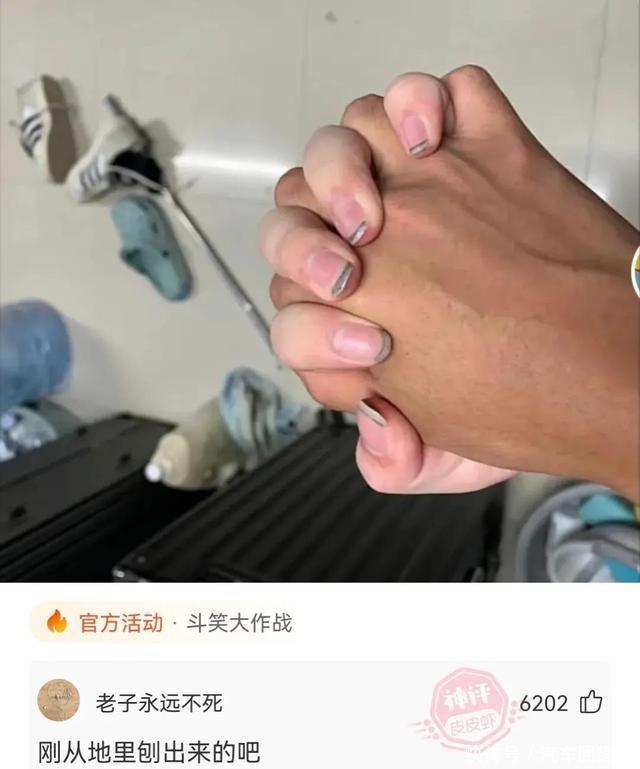Like the comment with 6202 likes
The height and width of the screenshot is (769, 640).
coord(591,702)
